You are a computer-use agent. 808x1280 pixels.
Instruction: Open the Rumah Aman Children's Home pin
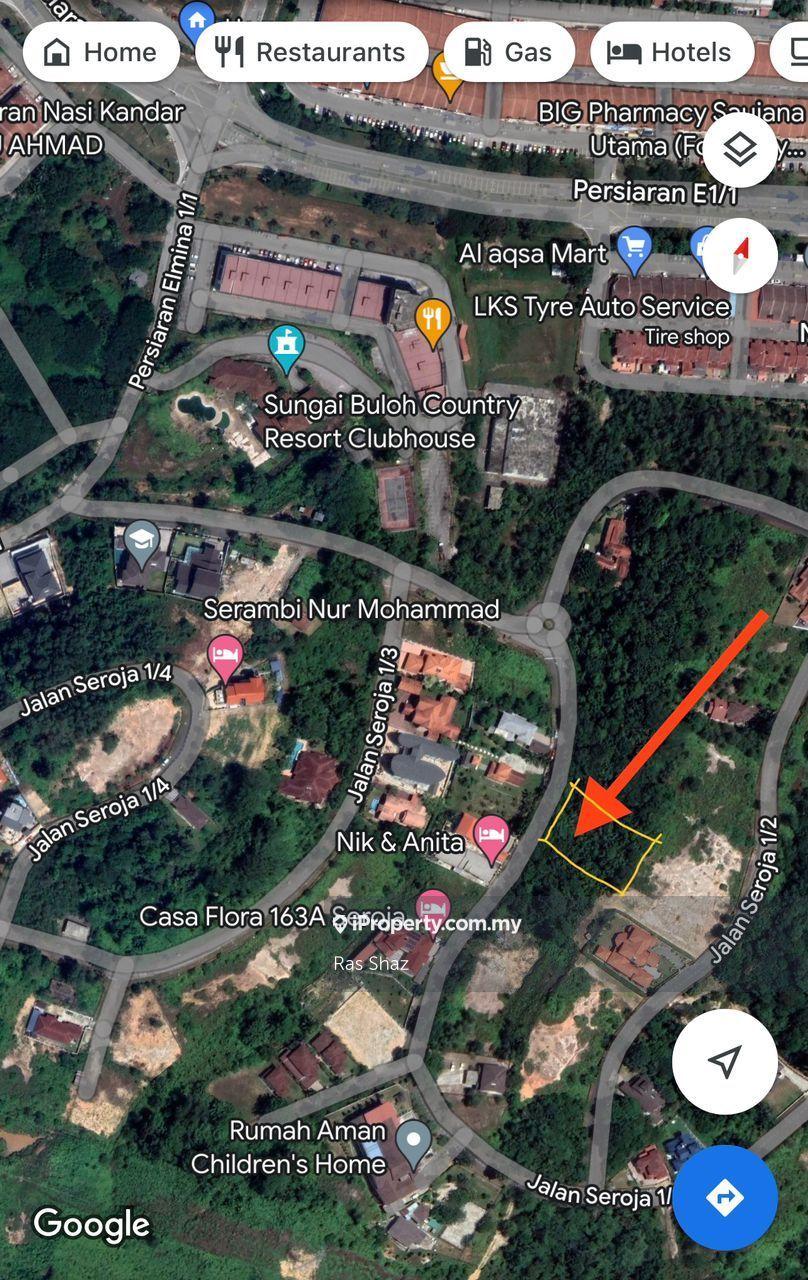click(x=412, y=1140)
